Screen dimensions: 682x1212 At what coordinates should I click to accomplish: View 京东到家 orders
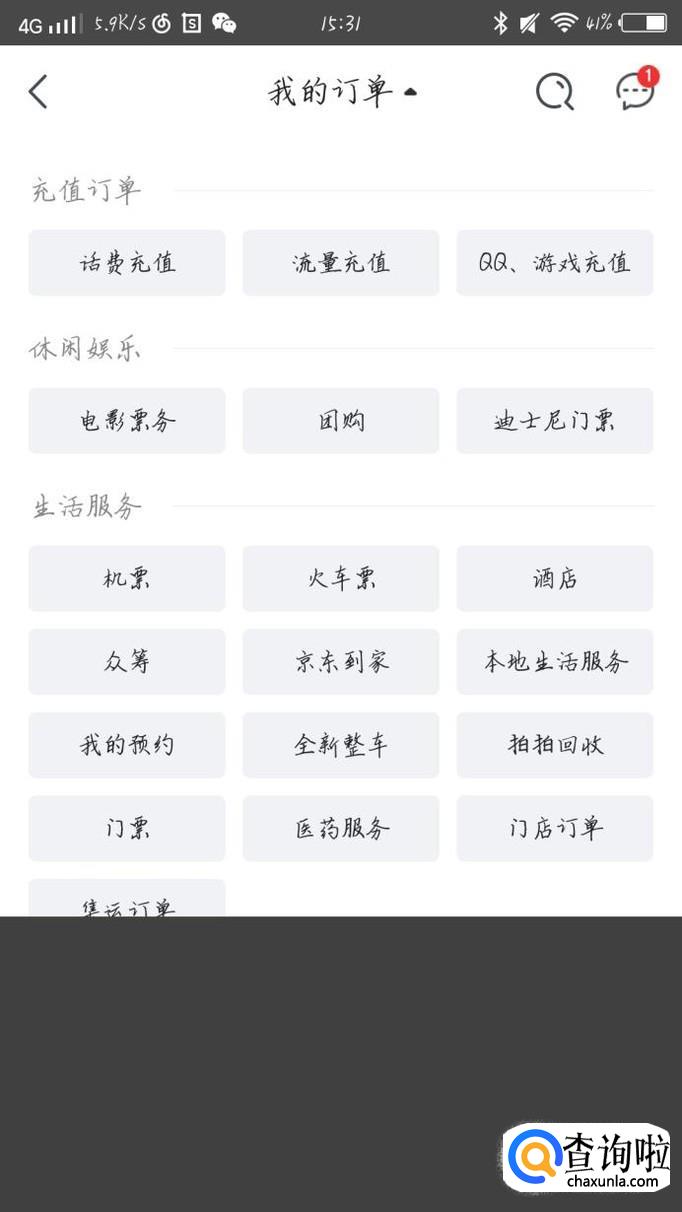(341, 662)
